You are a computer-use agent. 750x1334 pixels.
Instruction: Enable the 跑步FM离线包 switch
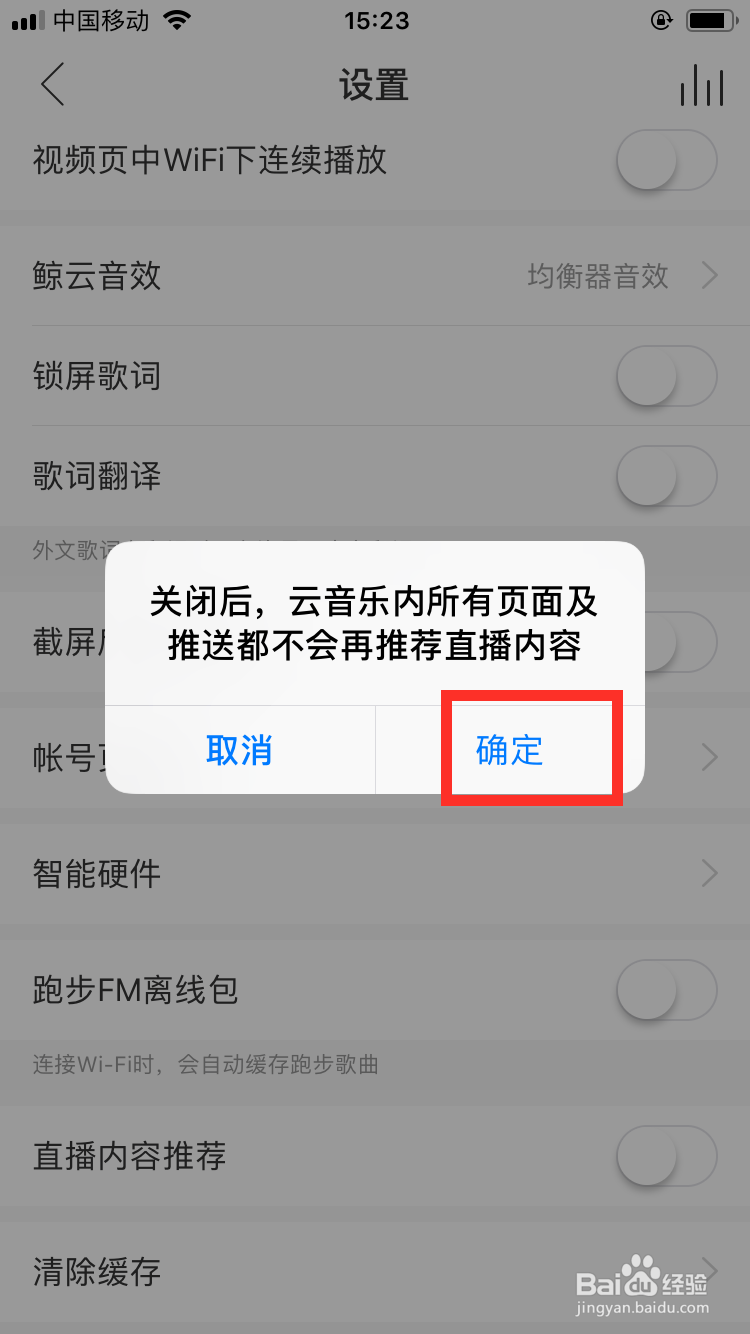666,990
